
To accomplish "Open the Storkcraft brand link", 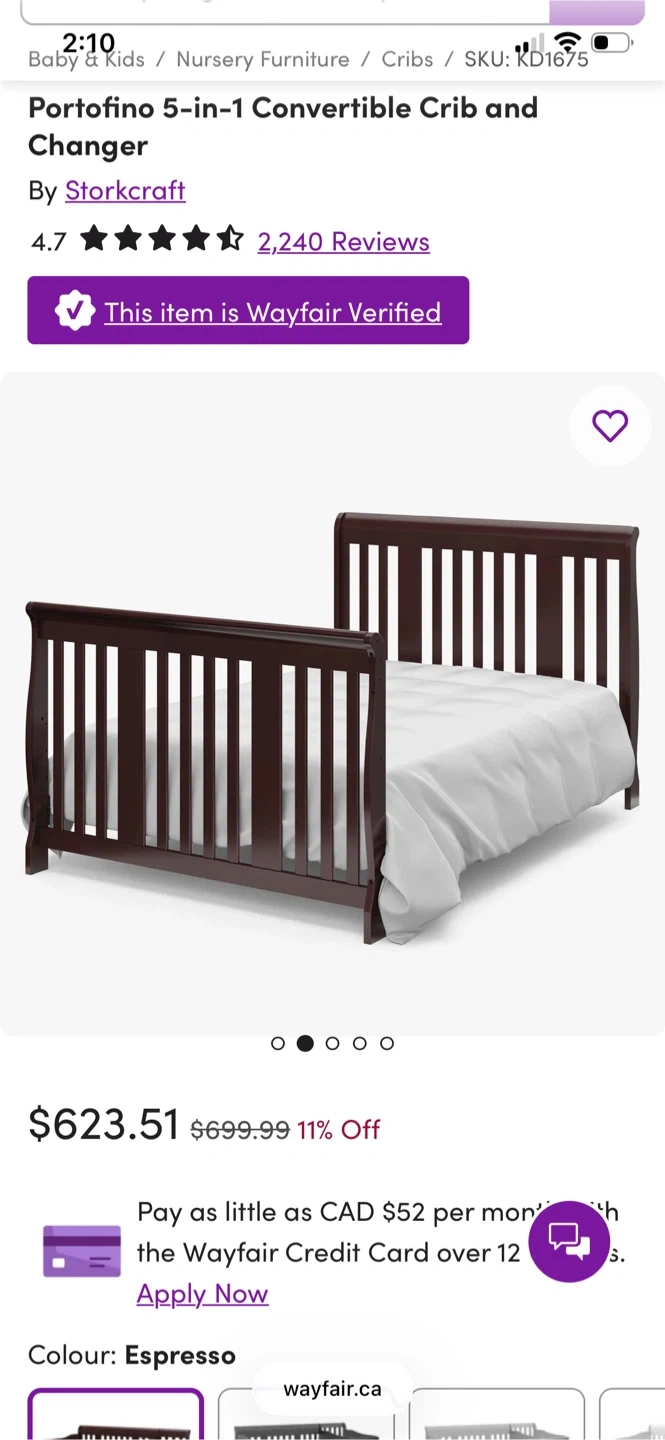I will (x=125, y=190).
